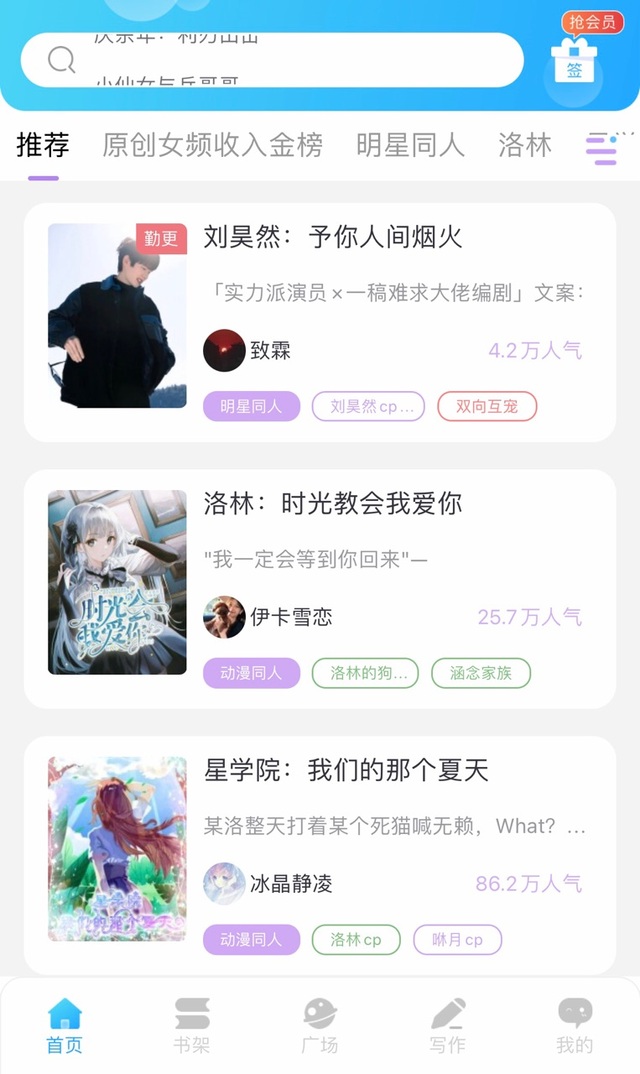
Task: Open the search box at the top
Action: [x=272, y=60]
